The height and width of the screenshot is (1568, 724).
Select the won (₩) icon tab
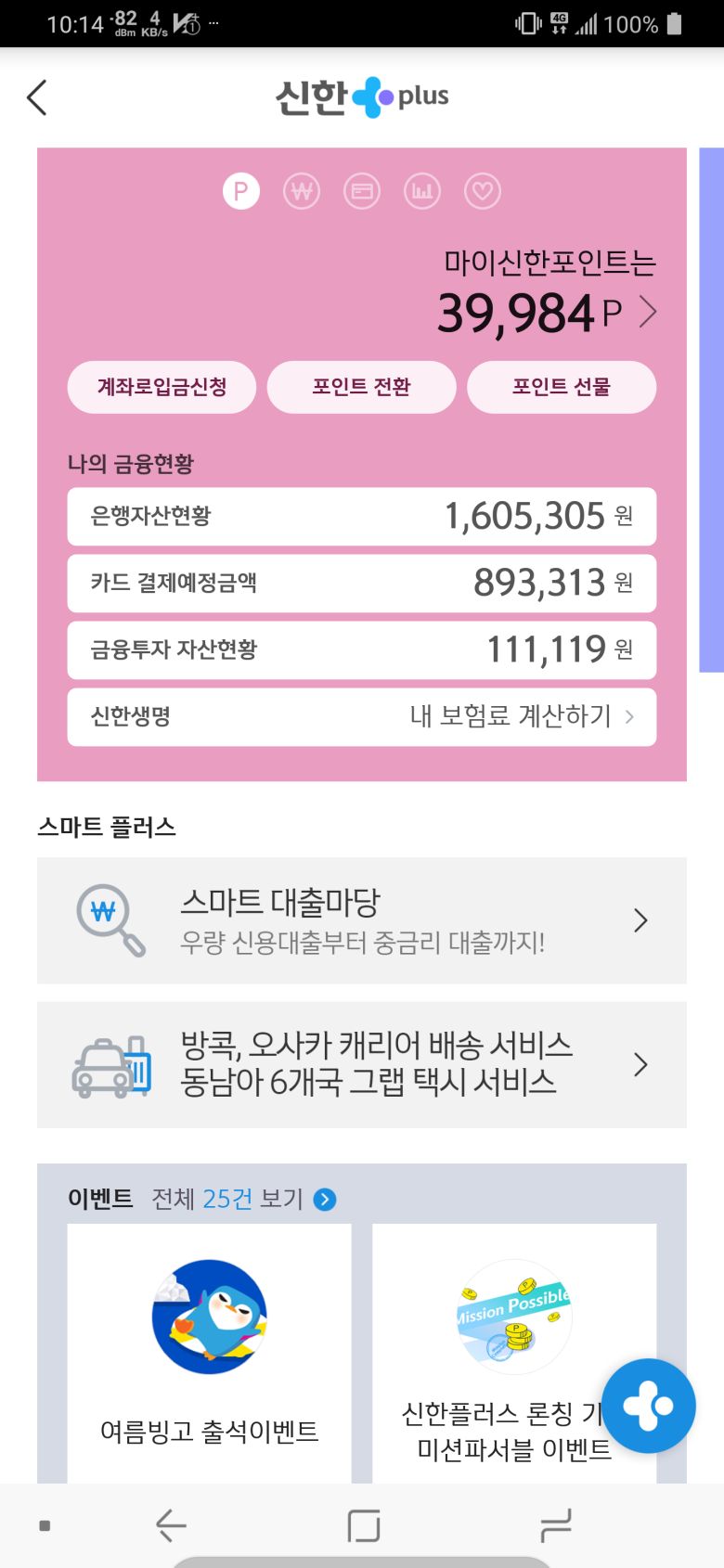(302, 192)
